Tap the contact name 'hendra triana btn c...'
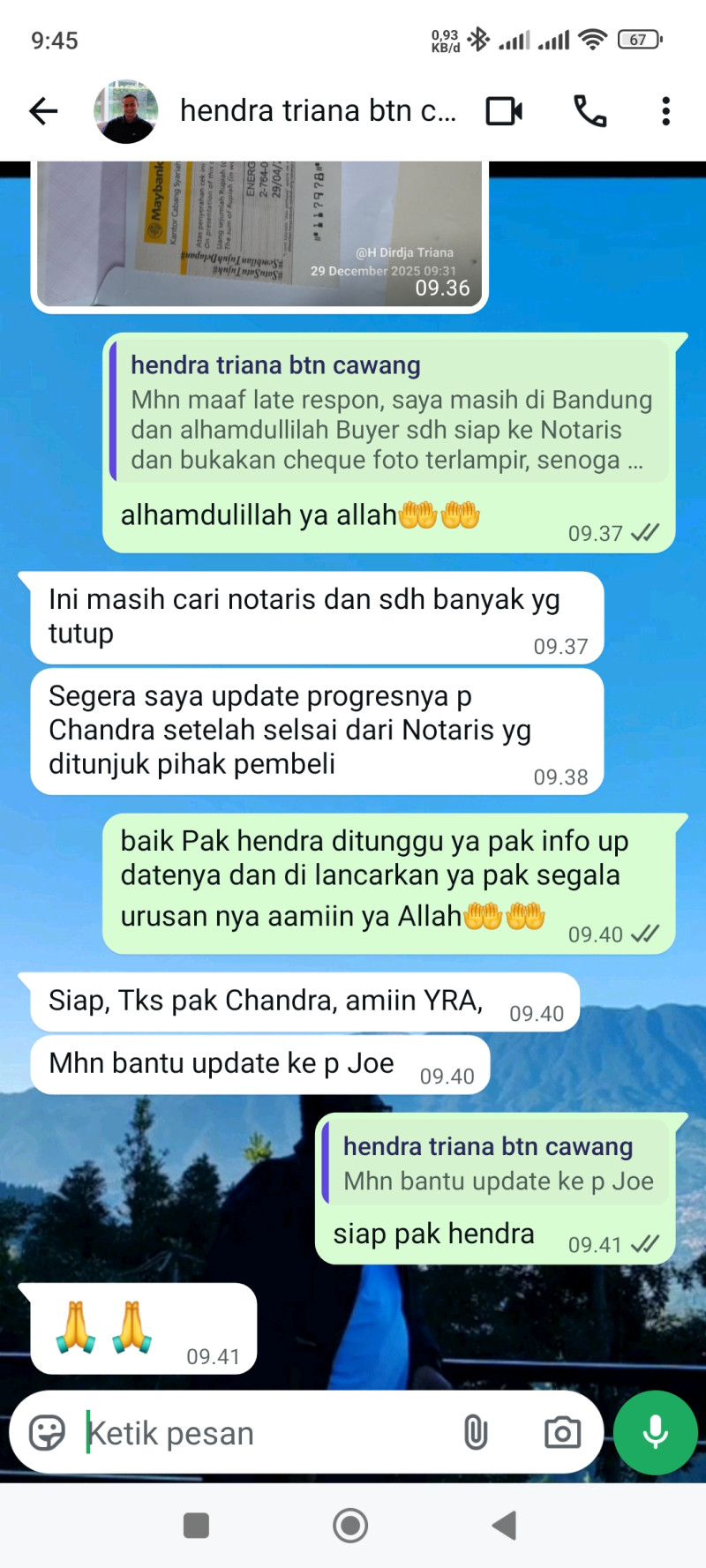 [318, 110]
